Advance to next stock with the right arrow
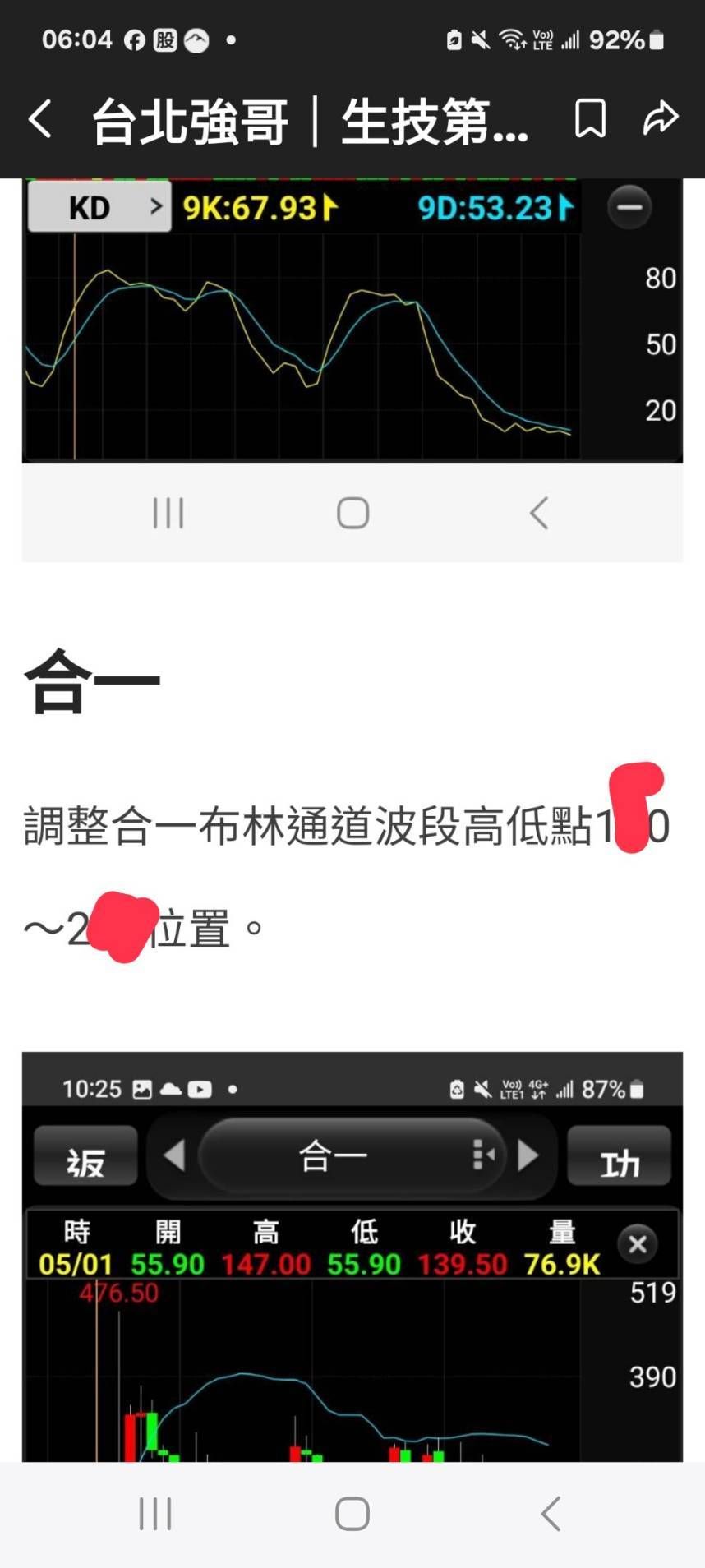 tap(528, 1155)
